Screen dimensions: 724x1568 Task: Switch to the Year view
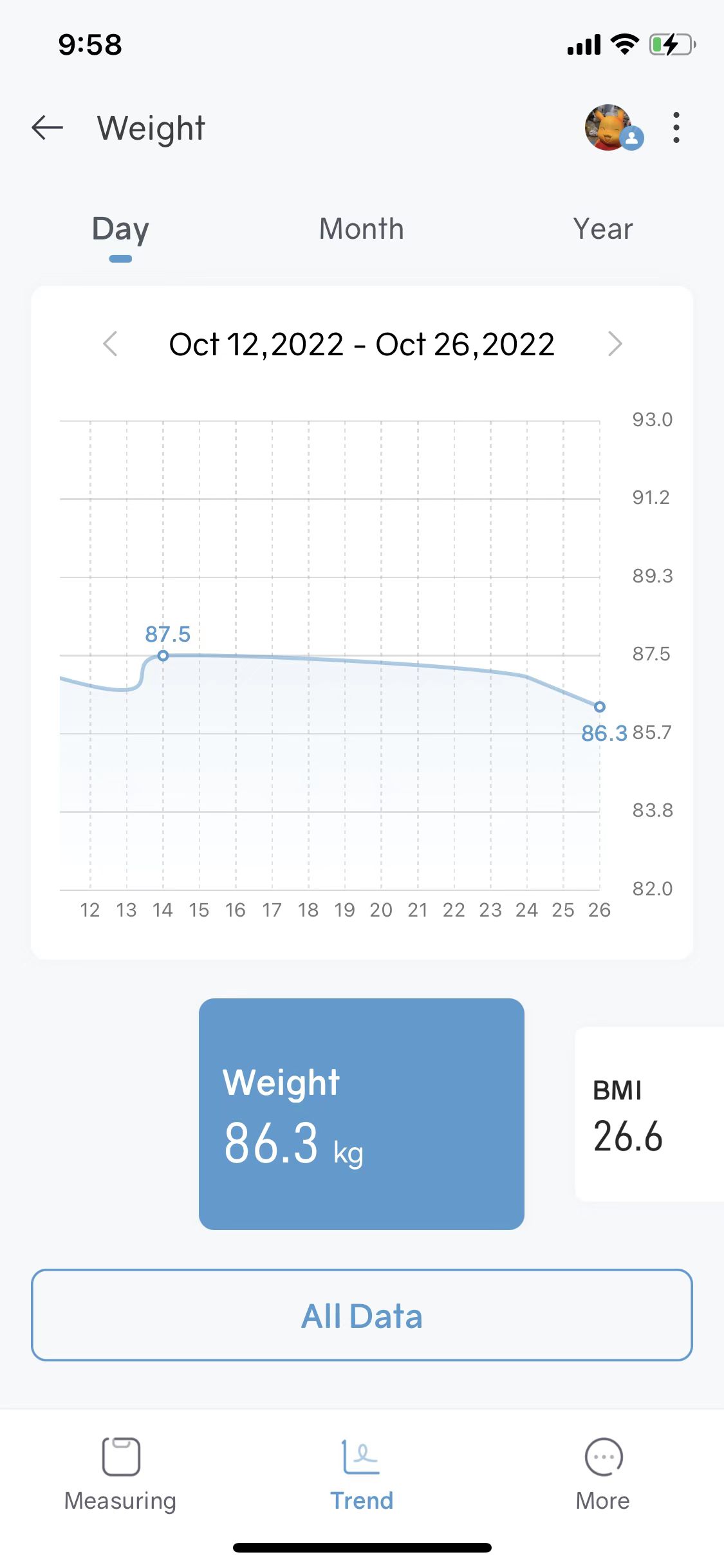tap(603, 230)
